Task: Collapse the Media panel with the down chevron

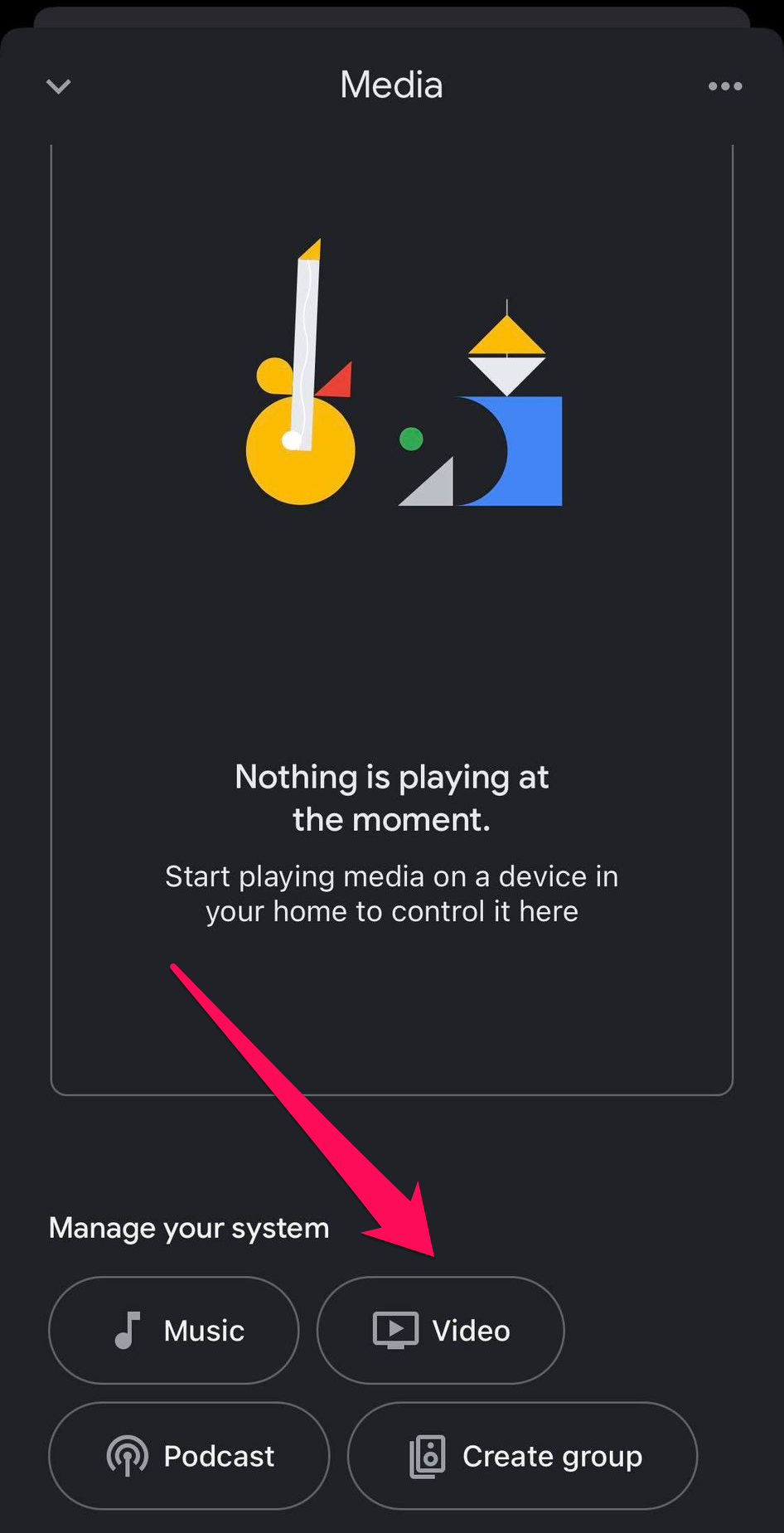Action: 58,86
